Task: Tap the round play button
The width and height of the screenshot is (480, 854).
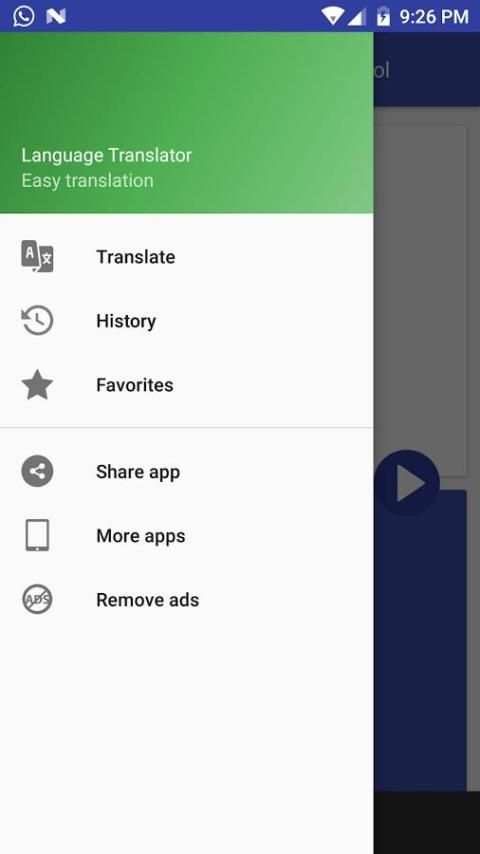Action: click(408, 483)
